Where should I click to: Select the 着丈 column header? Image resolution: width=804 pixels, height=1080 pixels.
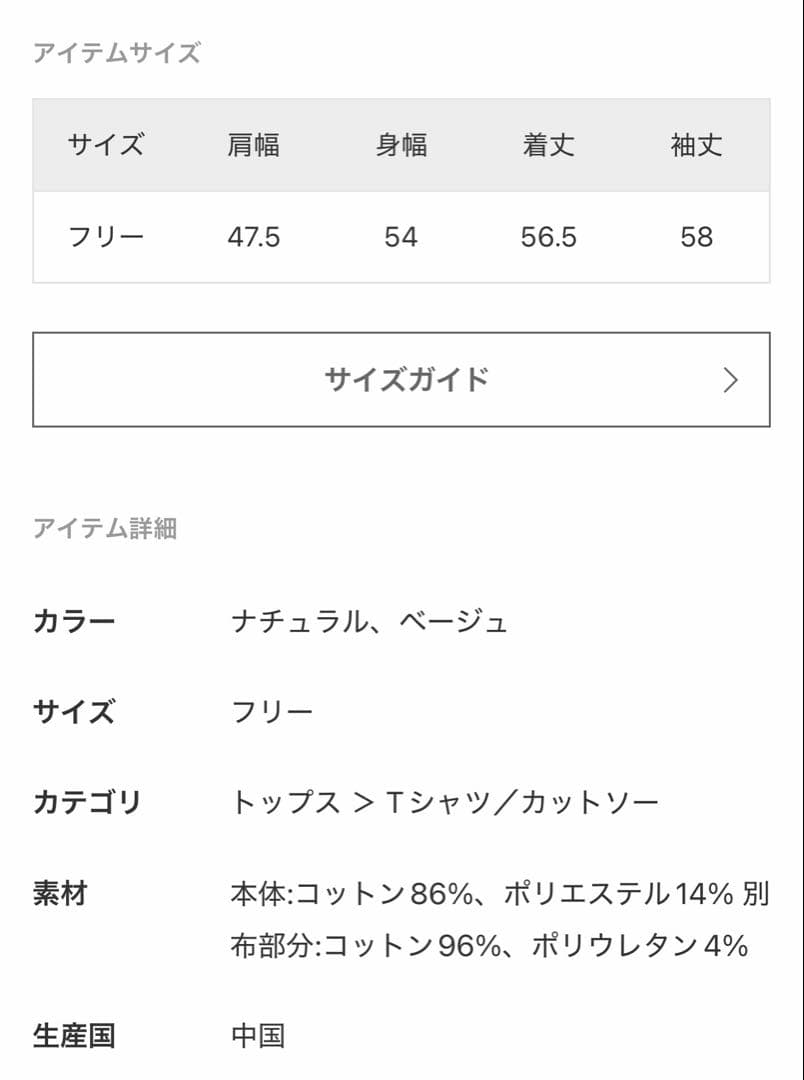point(550,145)
